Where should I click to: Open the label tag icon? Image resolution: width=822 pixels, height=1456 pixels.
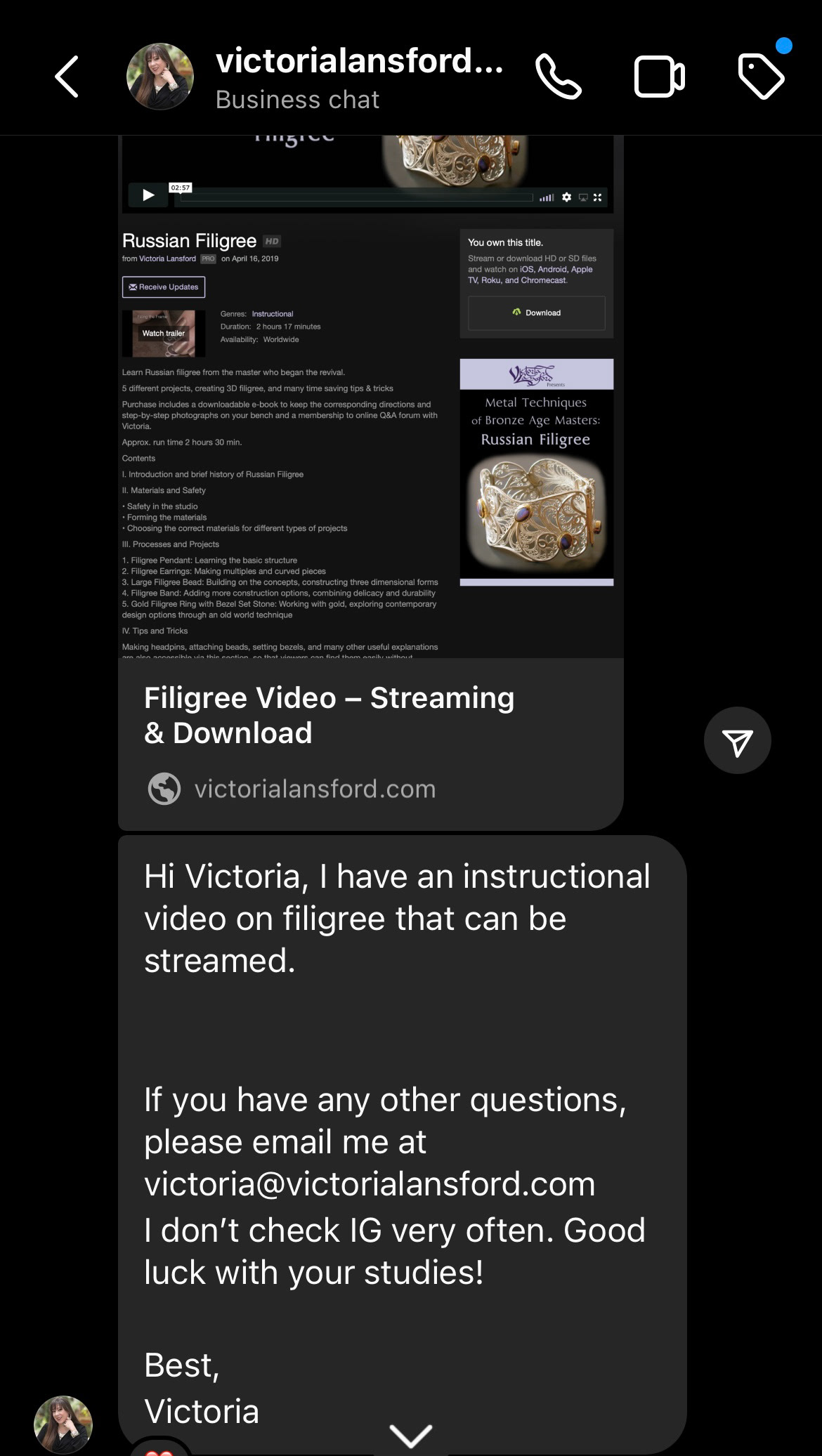click(x=762, y=75)
